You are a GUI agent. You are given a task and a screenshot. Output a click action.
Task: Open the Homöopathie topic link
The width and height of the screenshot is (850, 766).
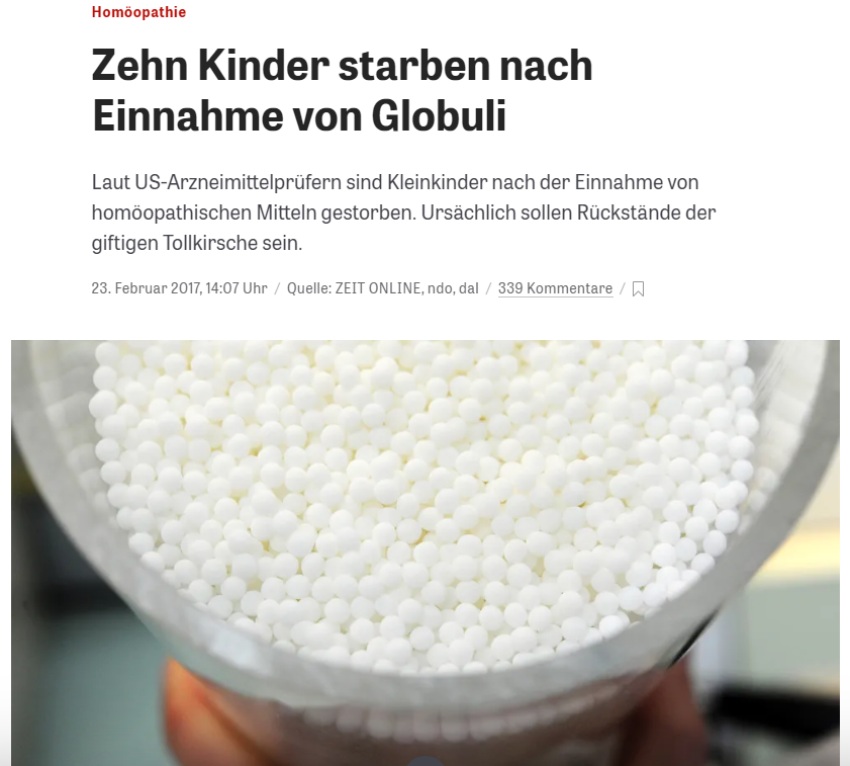click(x=138, y=12)
